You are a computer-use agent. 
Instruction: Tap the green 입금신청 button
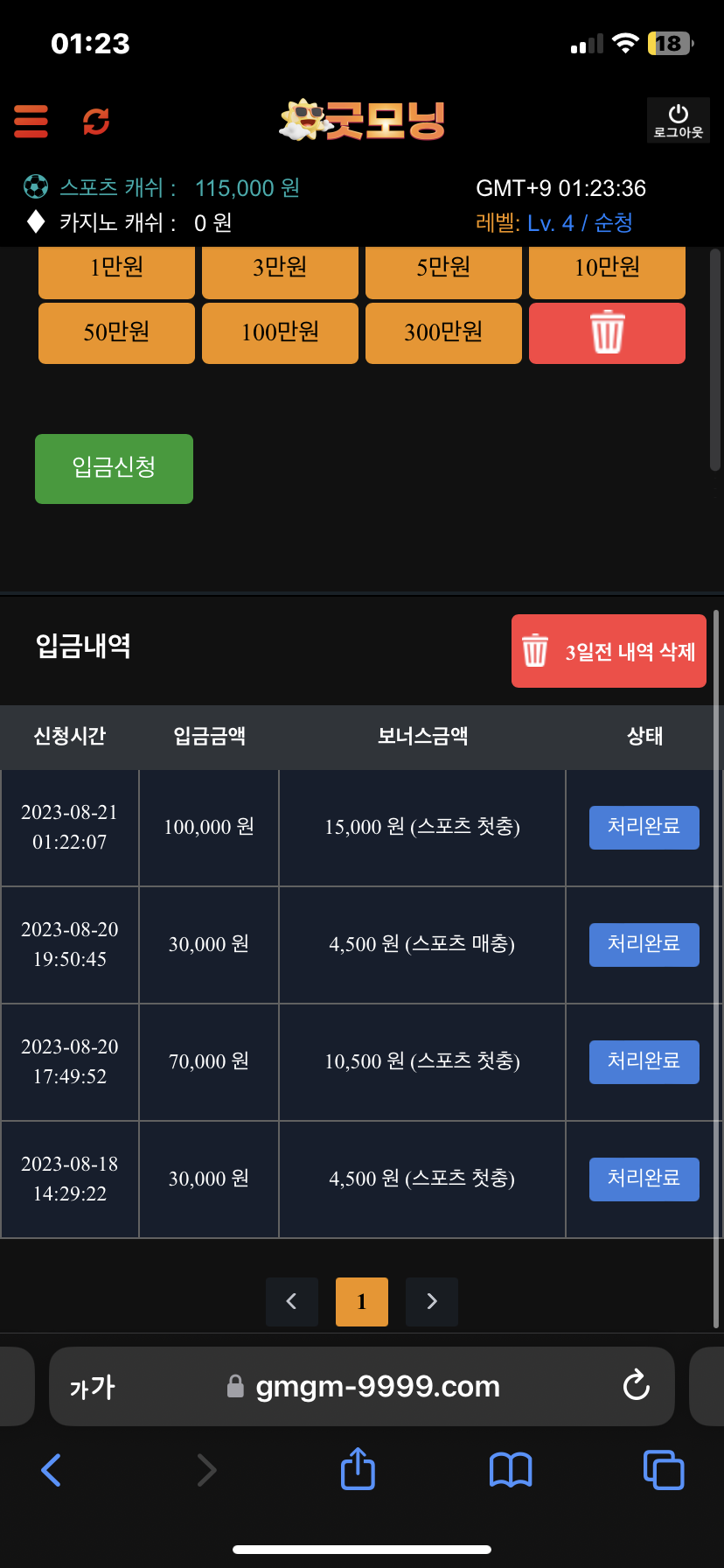tap(114, 468)
